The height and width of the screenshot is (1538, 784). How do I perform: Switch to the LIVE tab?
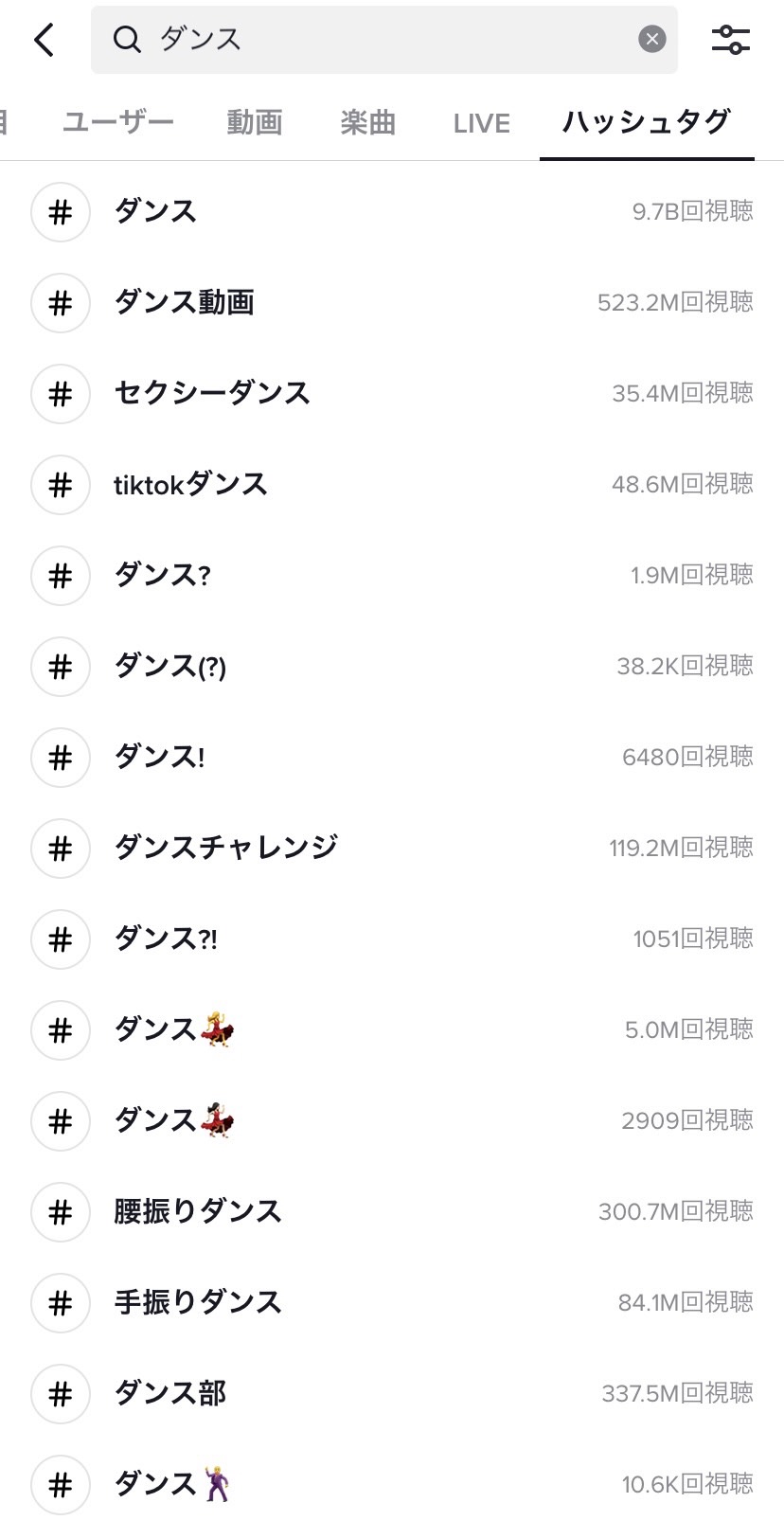[481, 123]
